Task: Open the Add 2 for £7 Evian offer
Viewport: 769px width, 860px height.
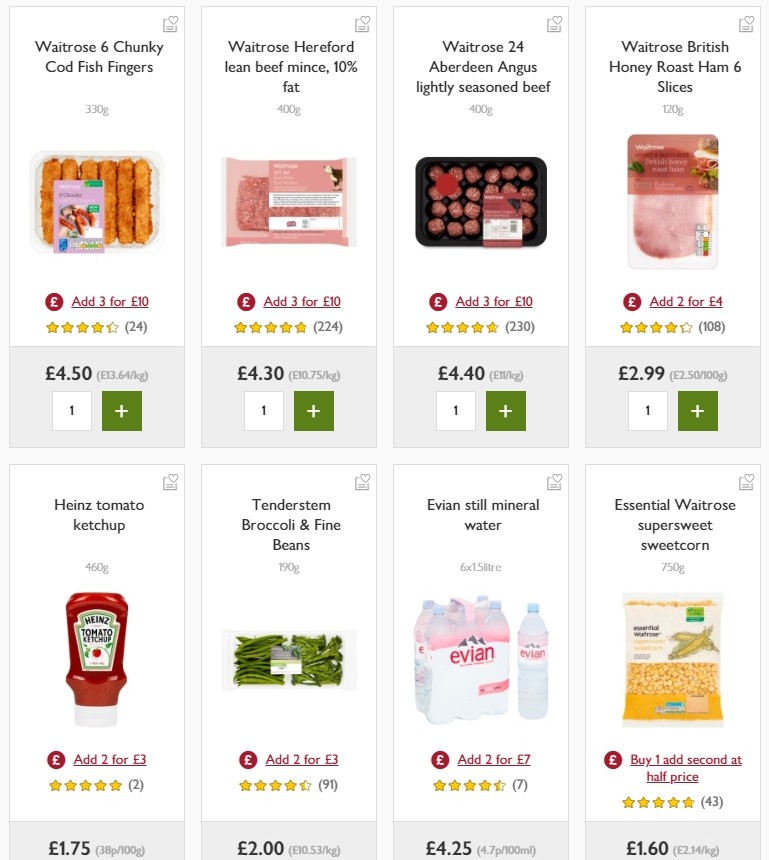Action: pos(494,760)
